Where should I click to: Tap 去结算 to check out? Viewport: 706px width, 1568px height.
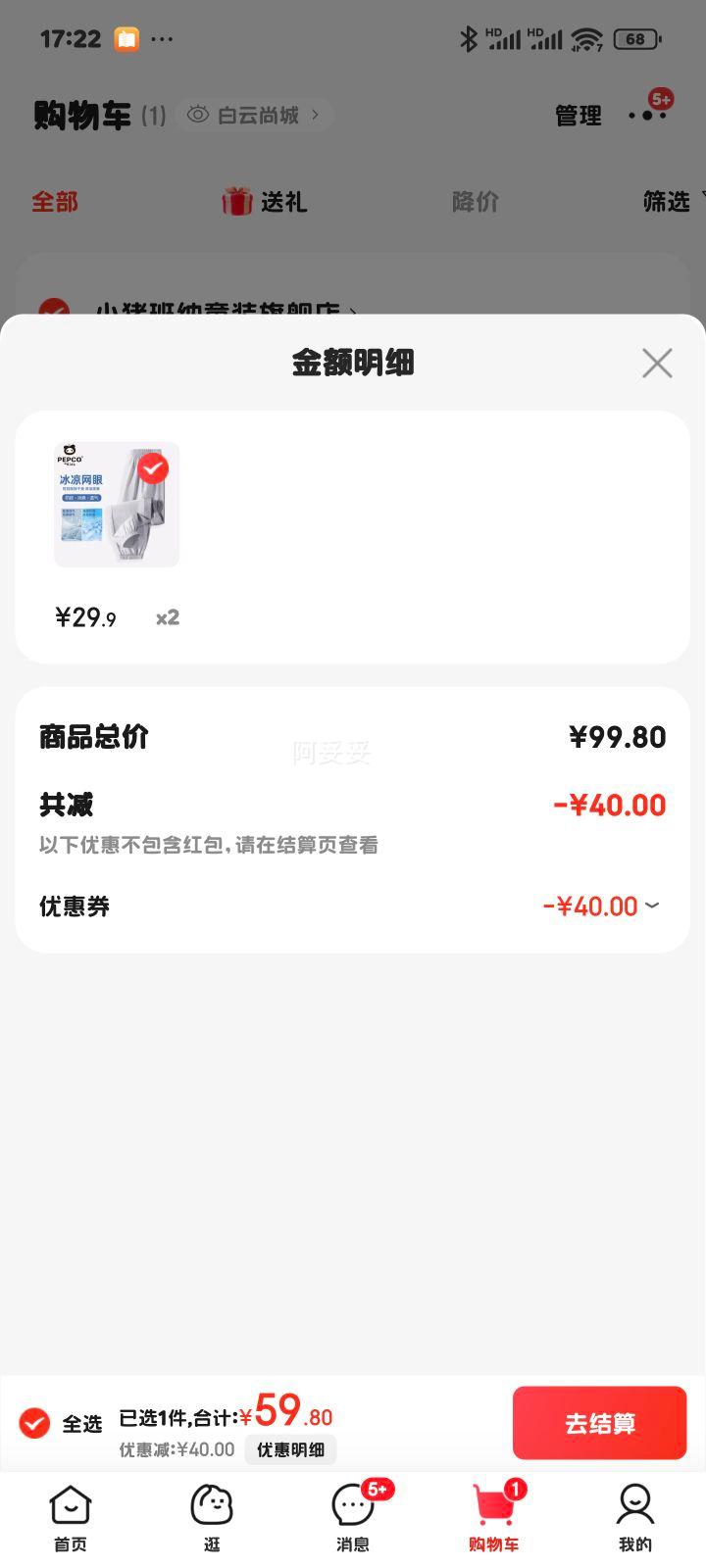coord(599,1423)
